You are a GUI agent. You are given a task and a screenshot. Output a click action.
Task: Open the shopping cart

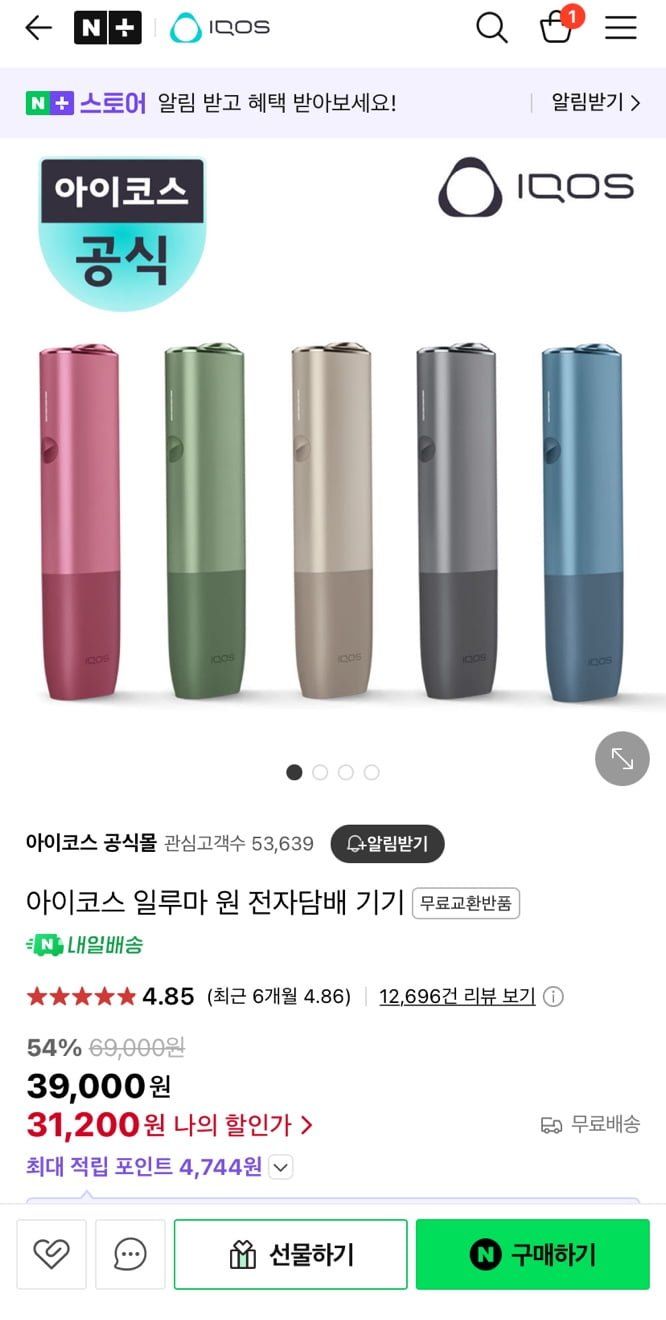tap(557, 27)
